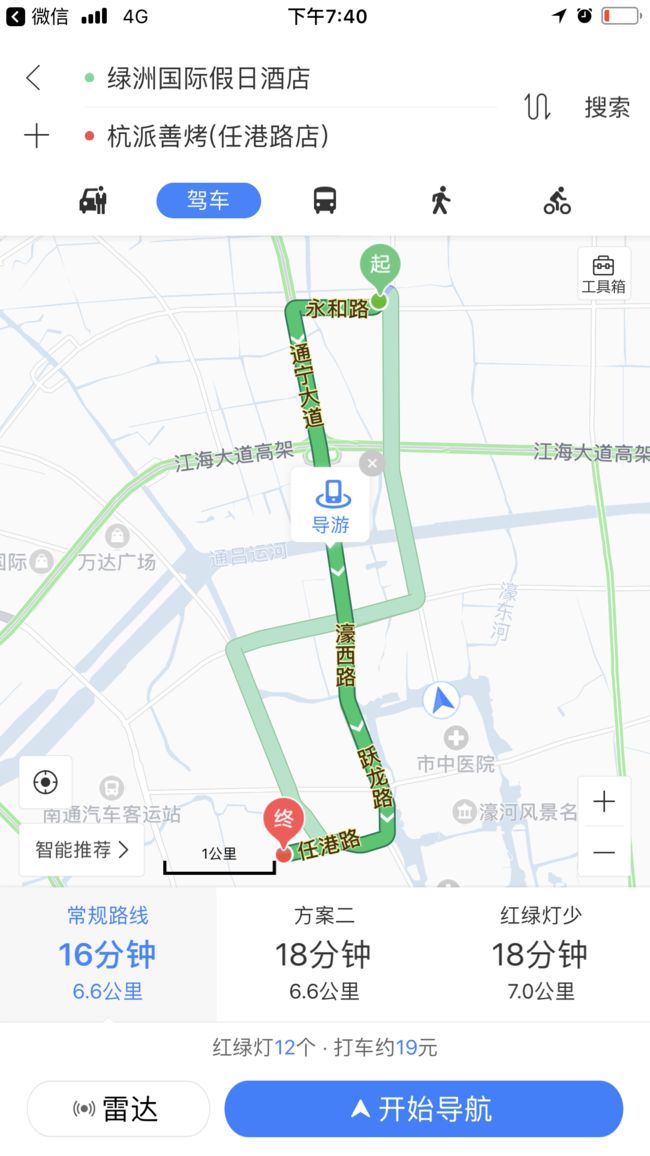Switch to the taxi ride-hailing mode

click(93, 200)
